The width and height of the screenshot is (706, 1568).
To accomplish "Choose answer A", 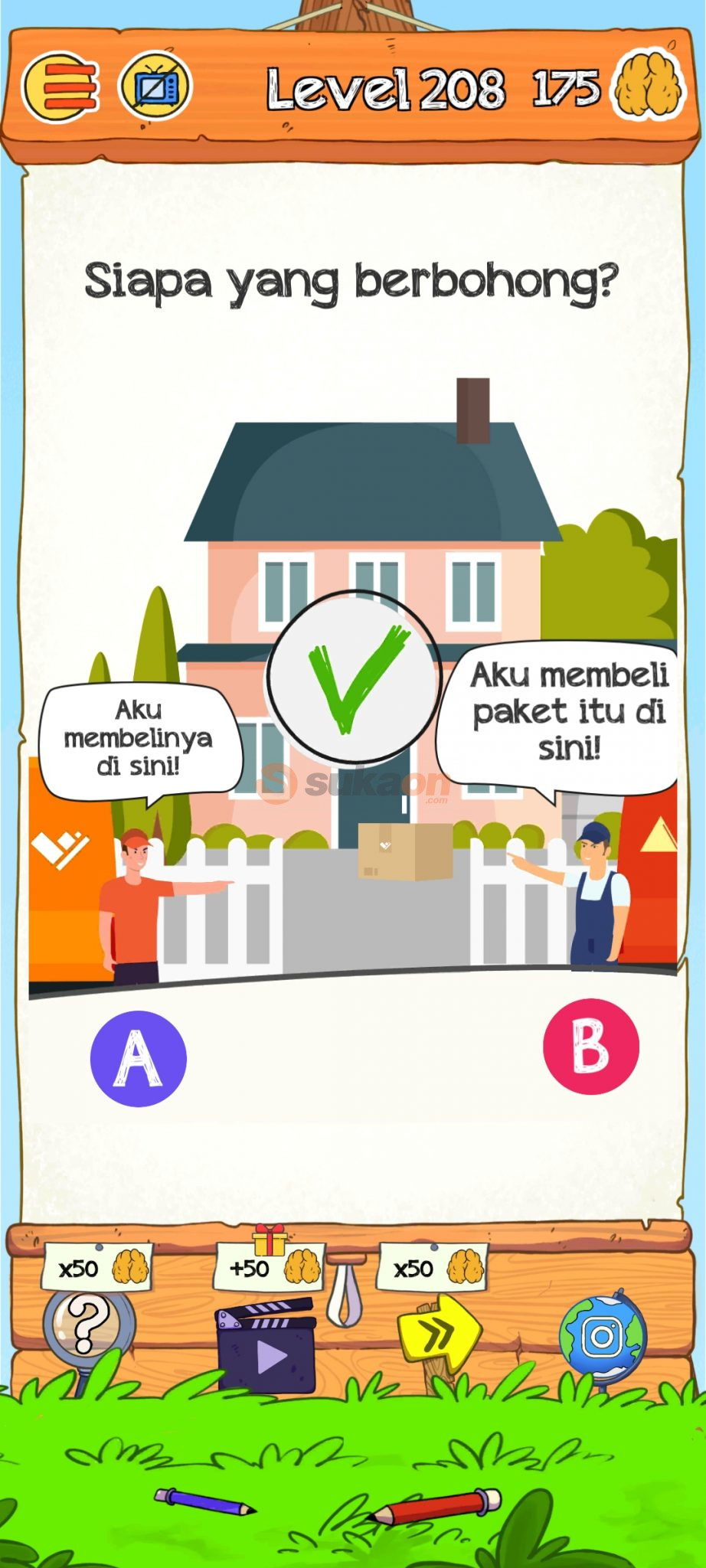I will pos(139,1058).
